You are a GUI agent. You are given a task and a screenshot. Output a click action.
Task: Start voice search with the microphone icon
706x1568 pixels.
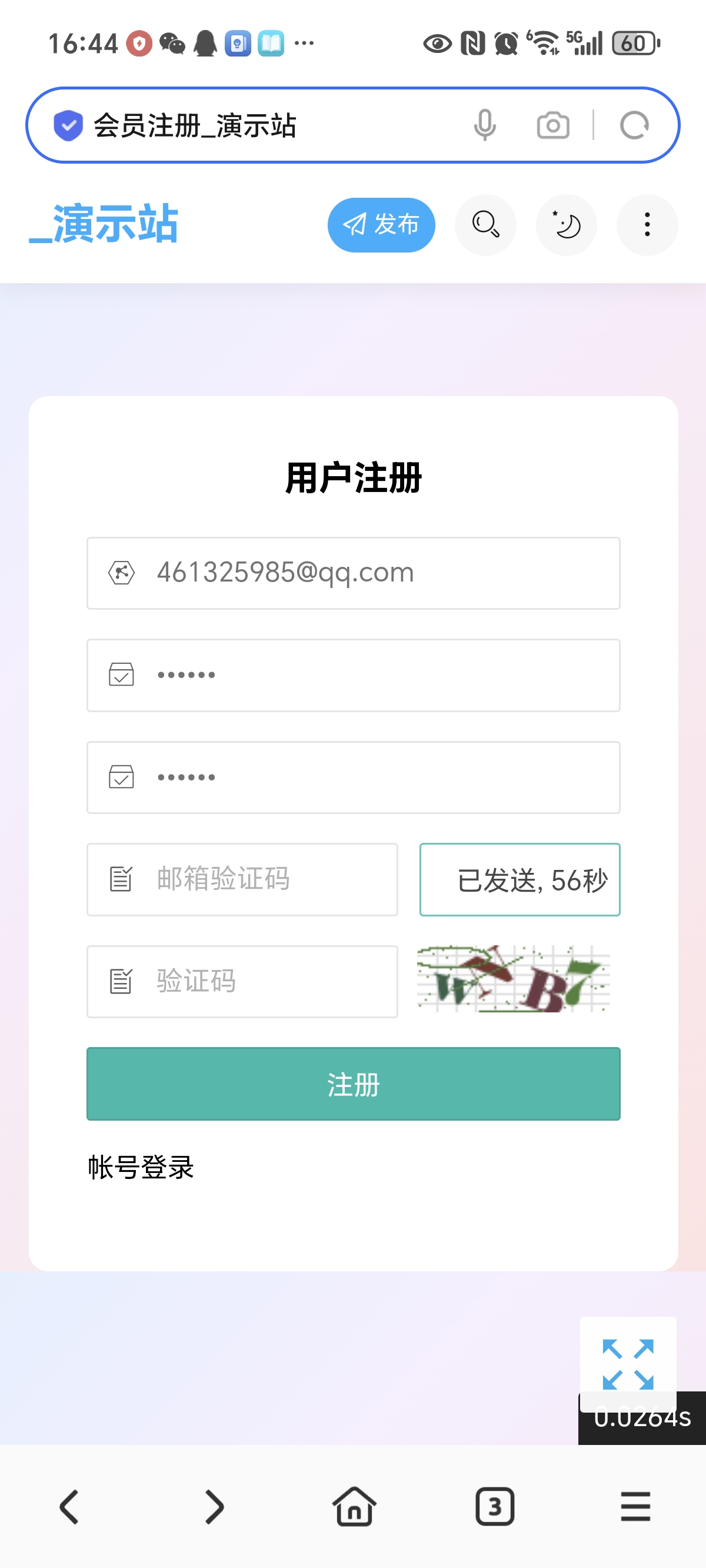pos(484,125)
